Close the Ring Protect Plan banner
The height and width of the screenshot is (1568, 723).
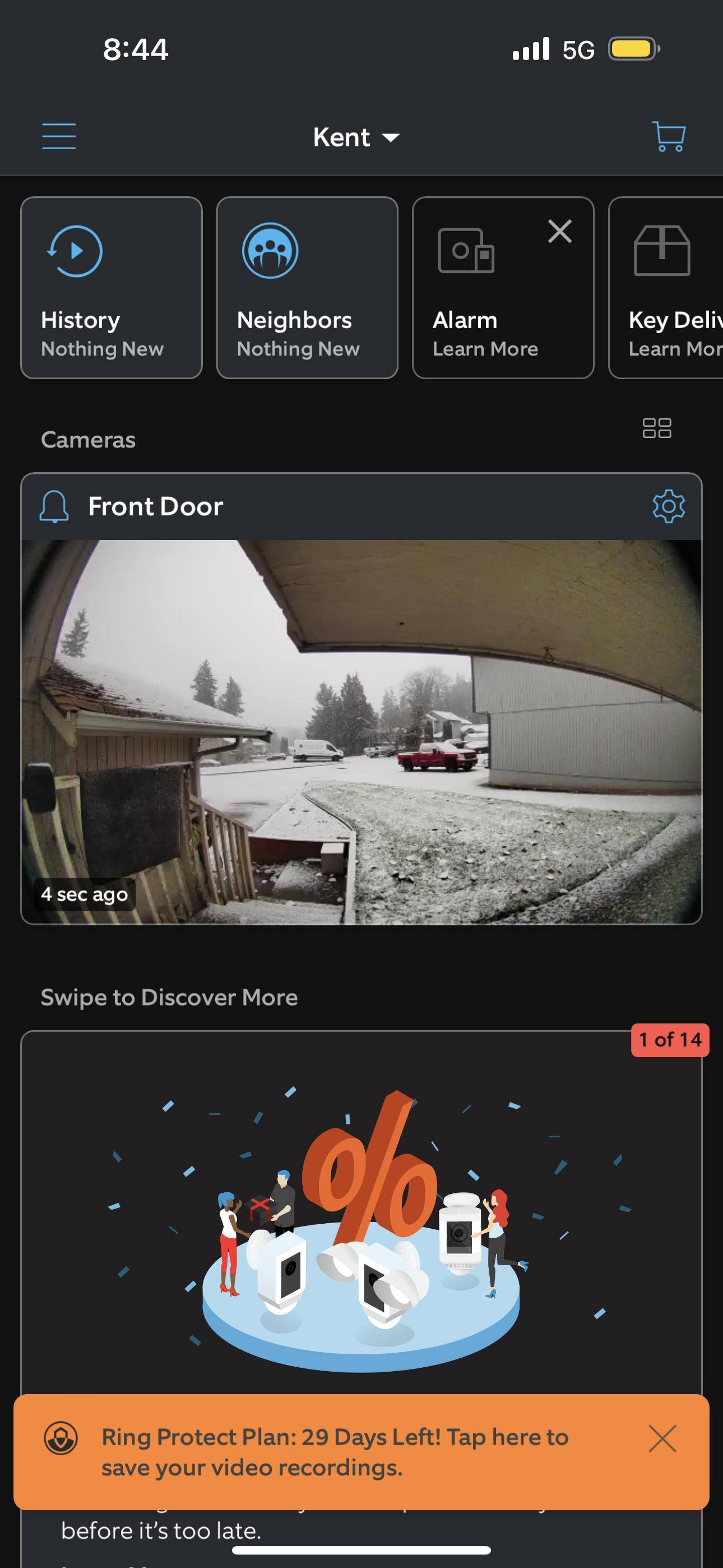click(662, 1439)
